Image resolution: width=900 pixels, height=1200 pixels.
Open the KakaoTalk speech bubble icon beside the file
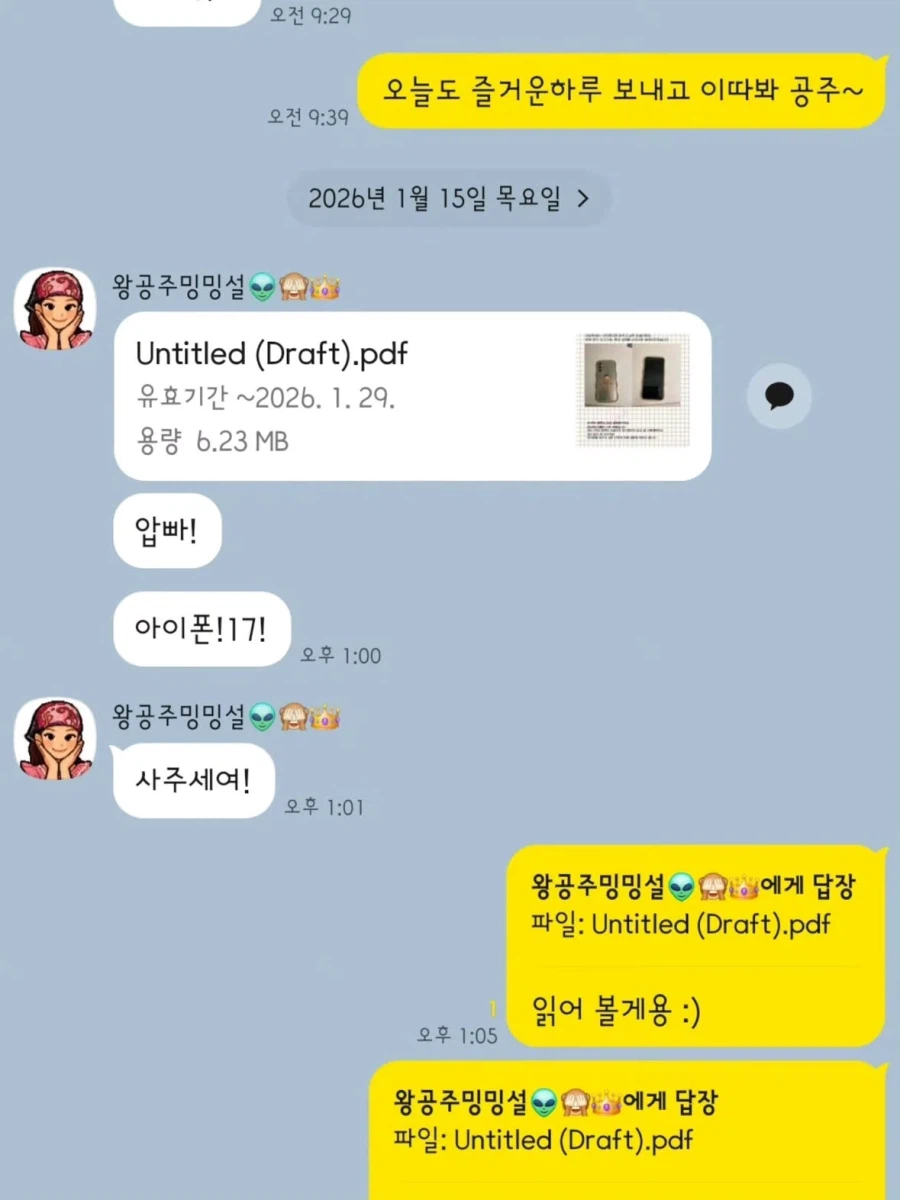pos(779,396)
